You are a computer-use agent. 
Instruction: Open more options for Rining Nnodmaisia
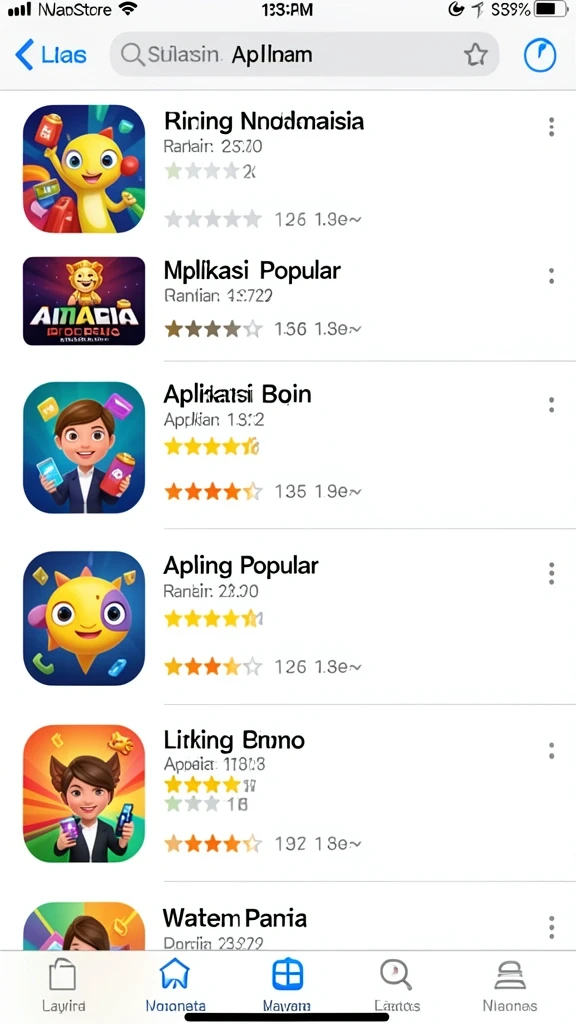point(552,127)
